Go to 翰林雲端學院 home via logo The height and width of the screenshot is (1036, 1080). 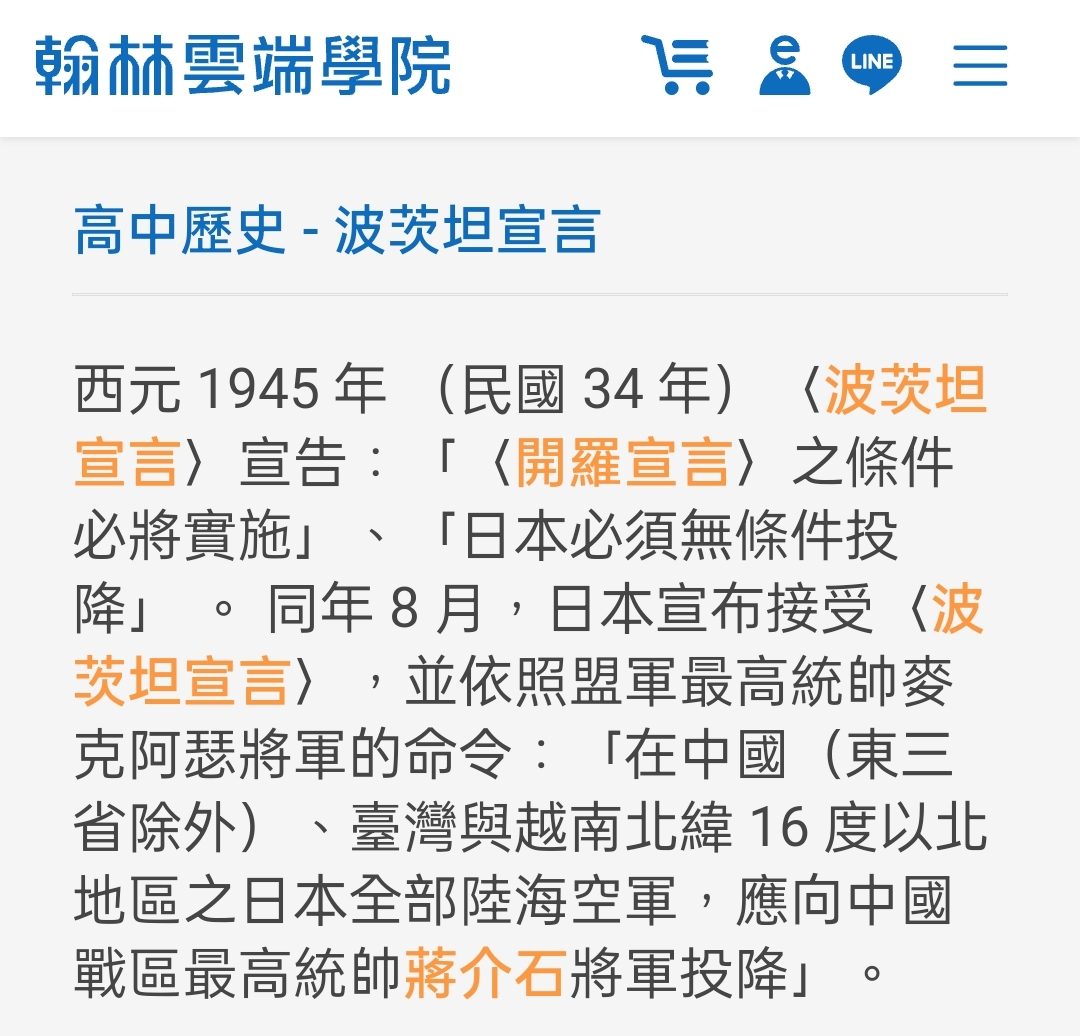[x=243, y=66]
